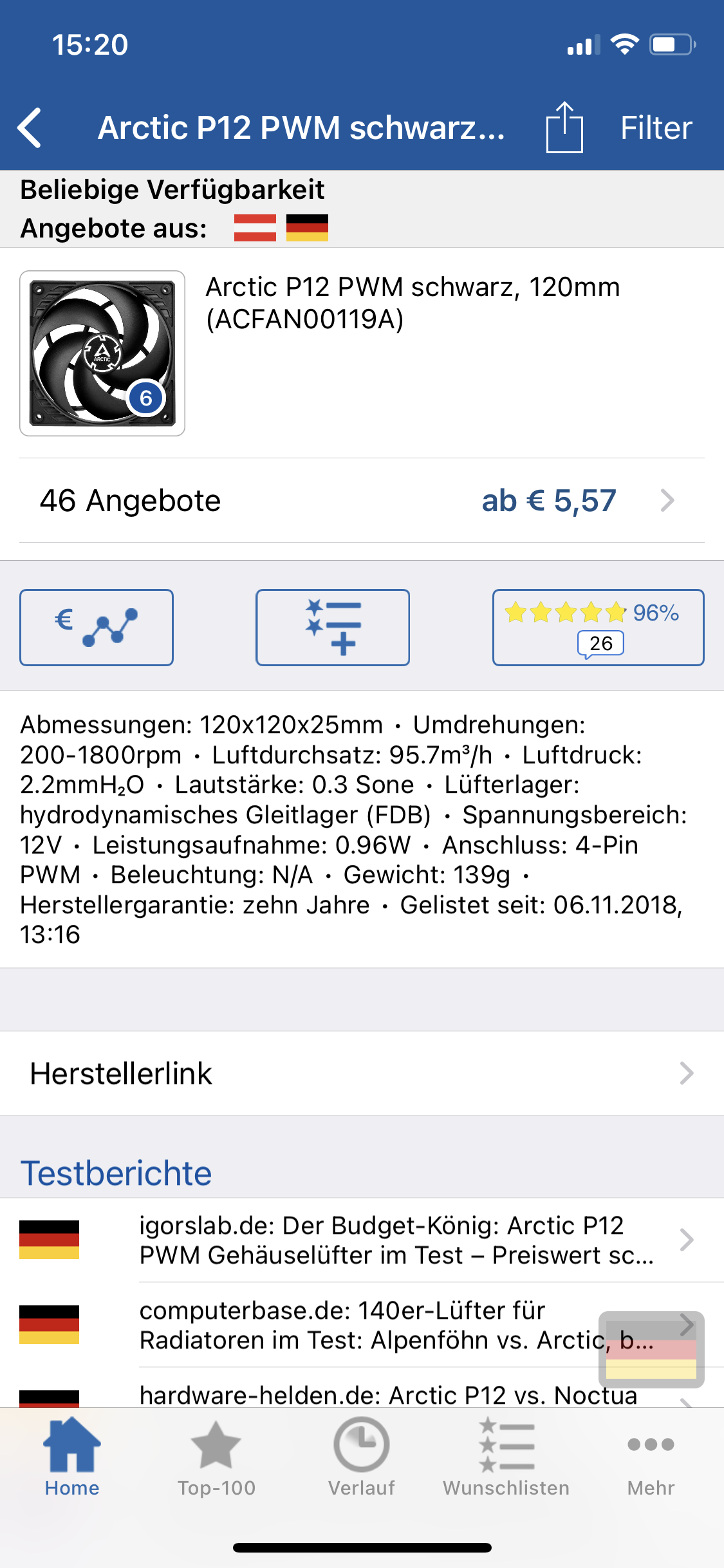Open the Filter options
Viewport: 724px width, 1568px height.
pyautogui.click(x=656, y=127)
